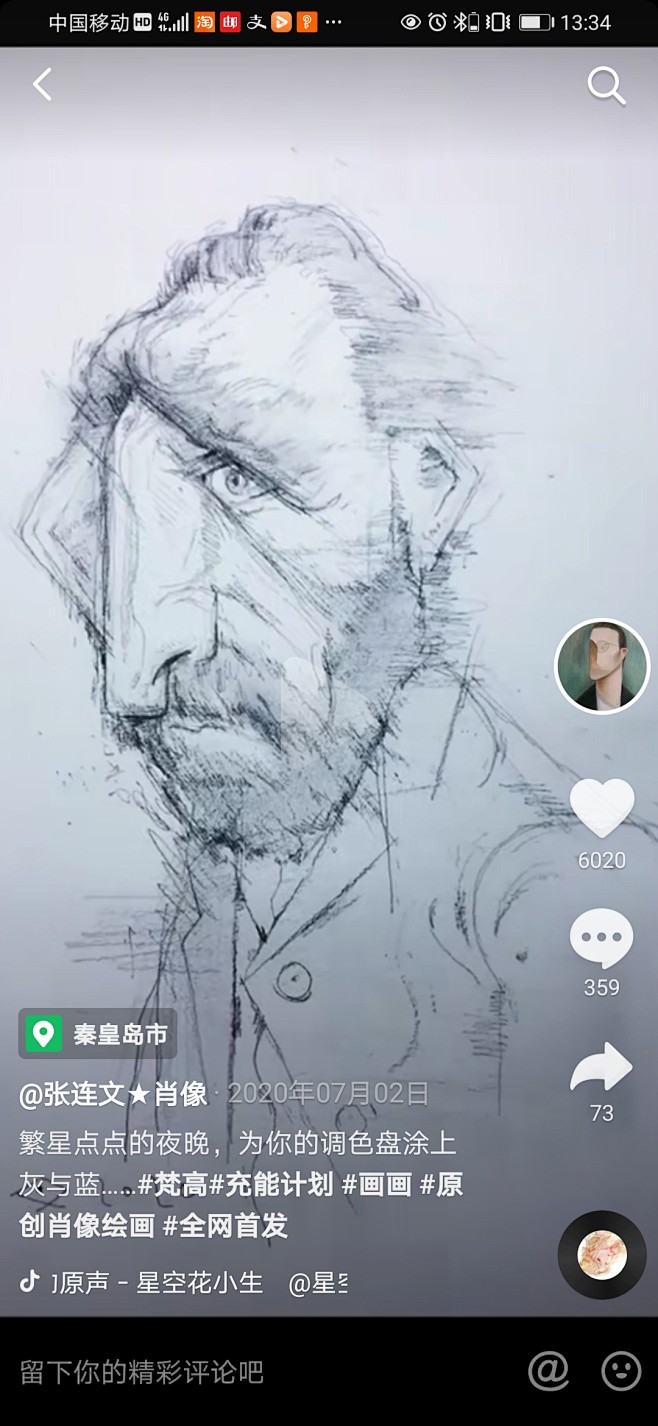Like this video with the heart icon
Image resolution: width=658 pixels, height=1426 pixels.
602,807
